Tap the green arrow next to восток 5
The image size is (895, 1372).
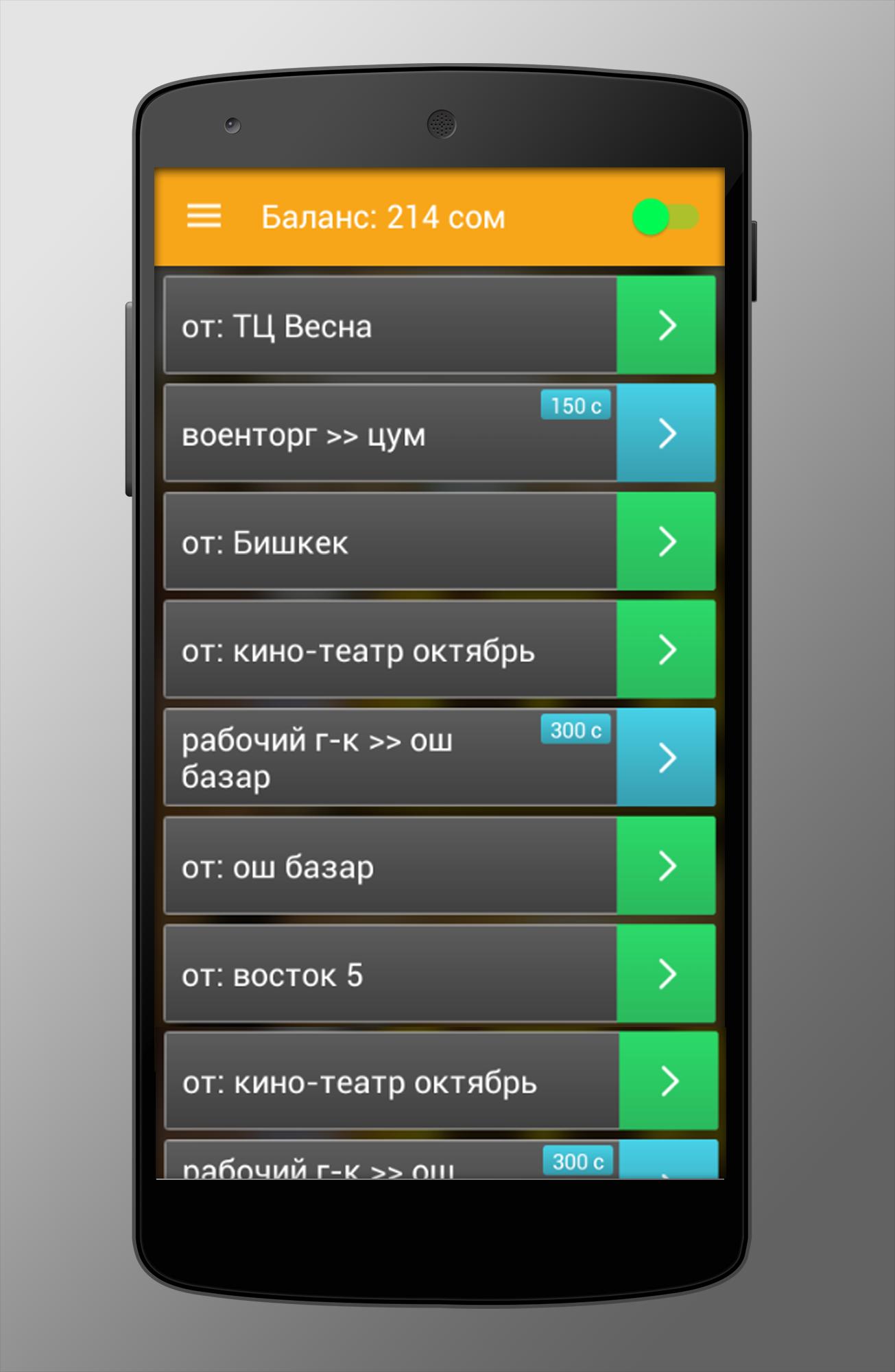(x=666, y=974)
